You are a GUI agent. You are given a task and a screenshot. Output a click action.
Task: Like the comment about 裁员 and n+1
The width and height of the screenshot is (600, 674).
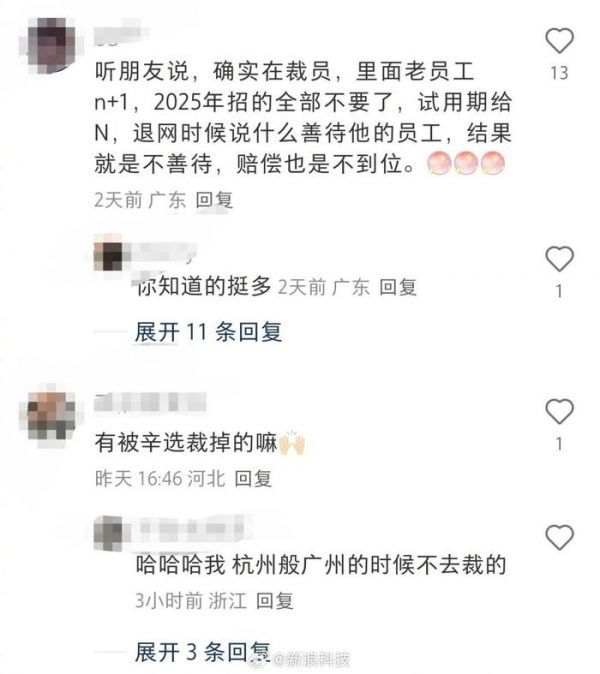(559, 41)
